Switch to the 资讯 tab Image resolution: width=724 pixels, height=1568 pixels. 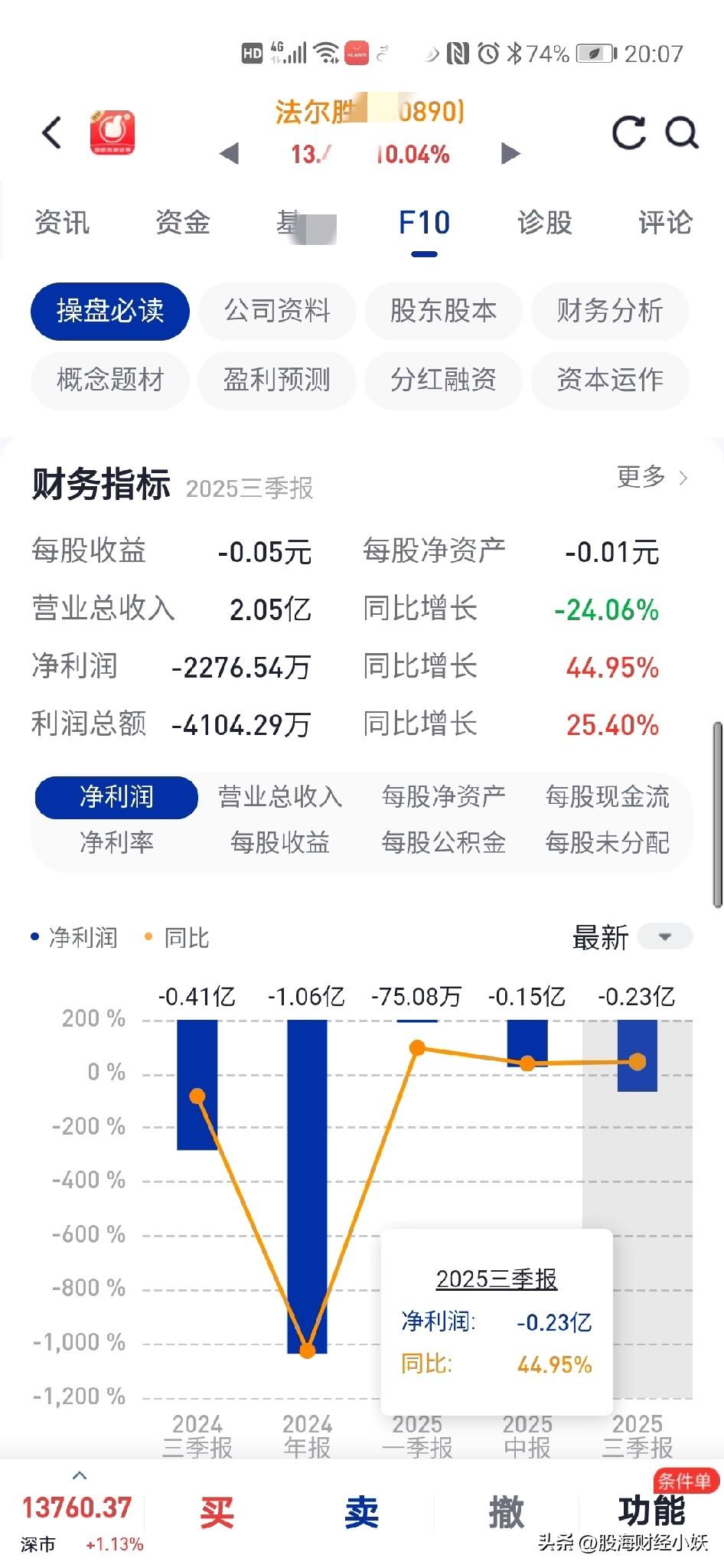[x=60, y=223]
